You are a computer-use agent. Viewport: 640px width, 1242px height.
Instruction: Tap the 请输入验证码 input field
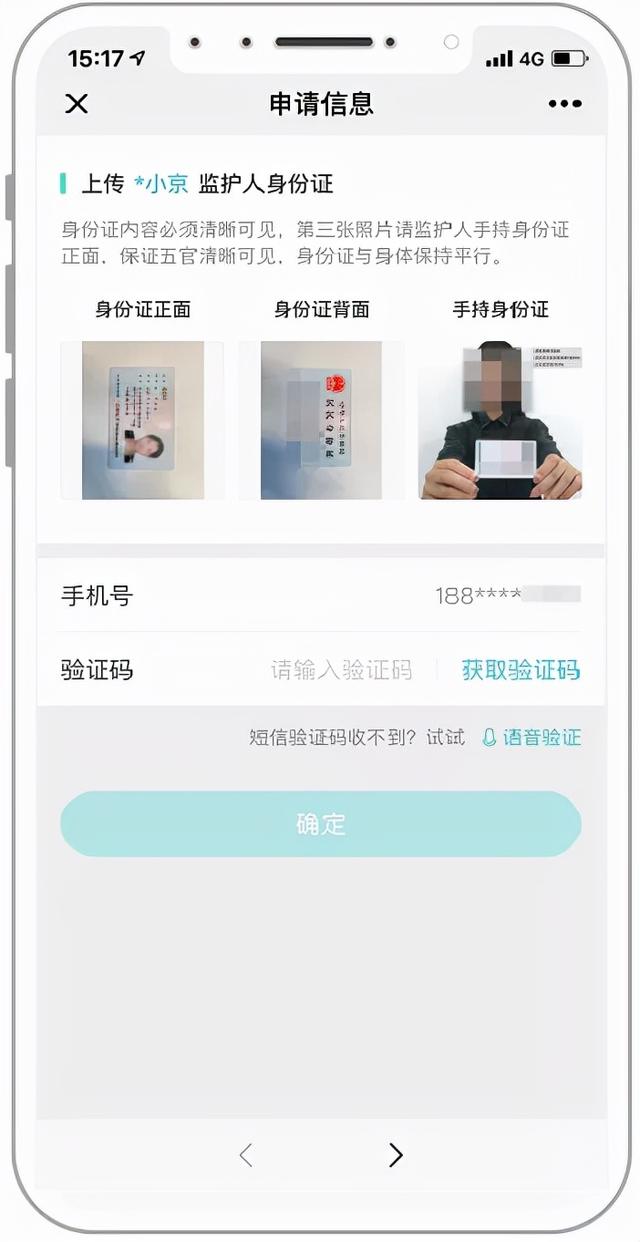point(341,670)
